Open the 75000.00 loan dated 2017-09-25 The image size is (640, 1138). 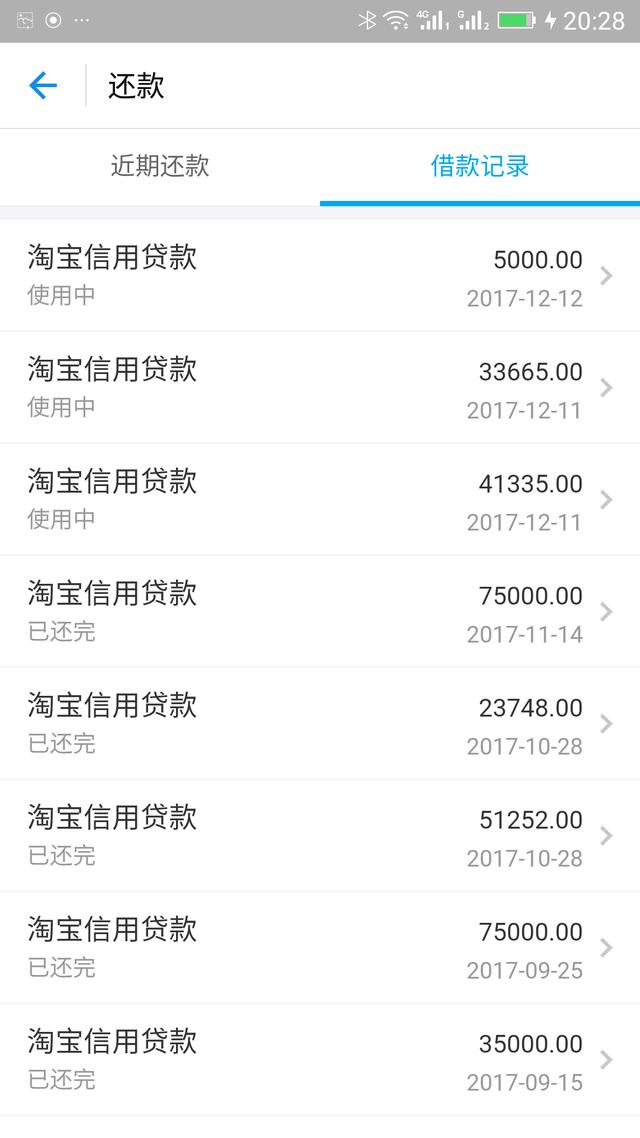[x=320, y=948]
